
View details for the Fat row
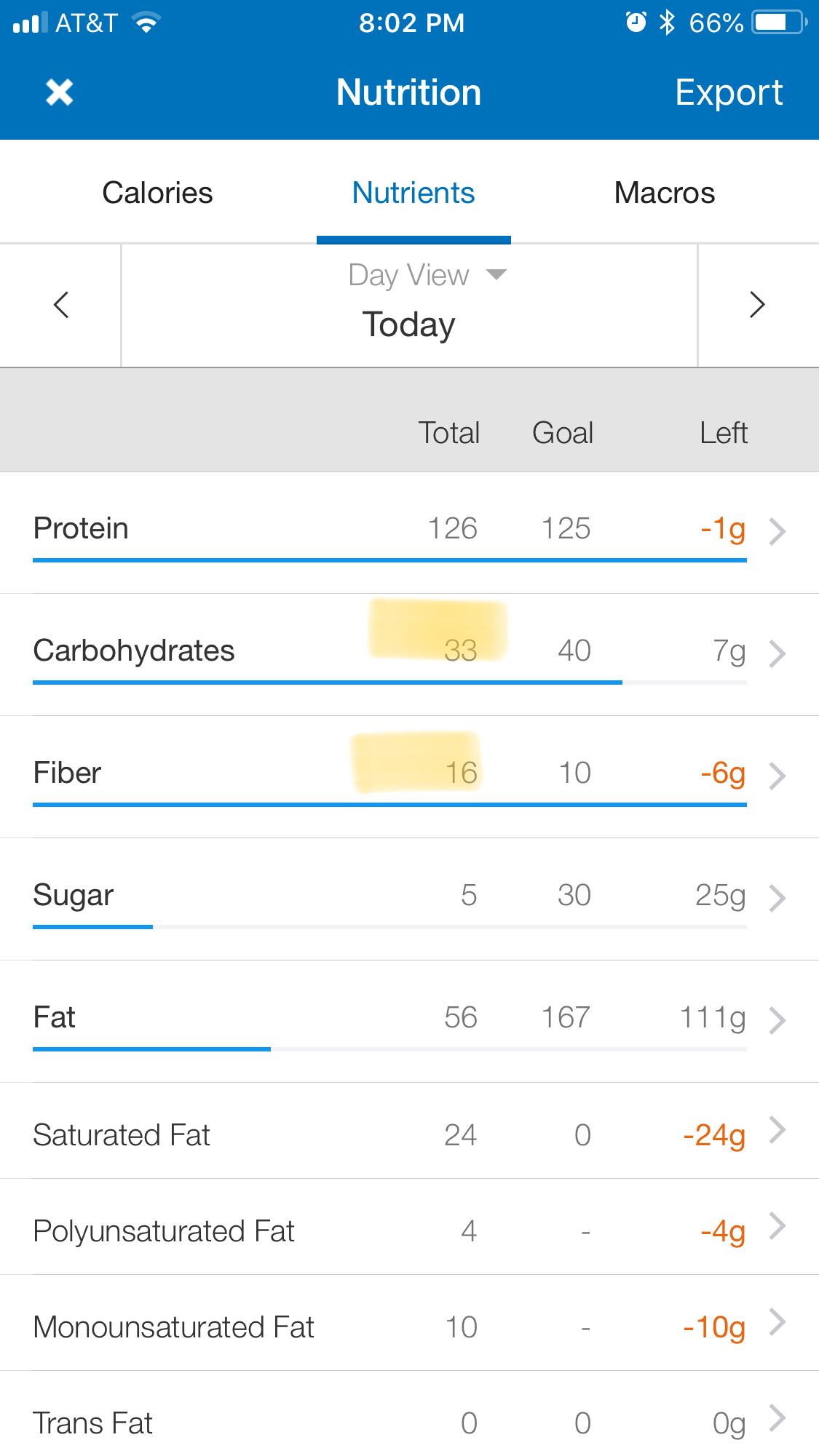coord(409,1022)
